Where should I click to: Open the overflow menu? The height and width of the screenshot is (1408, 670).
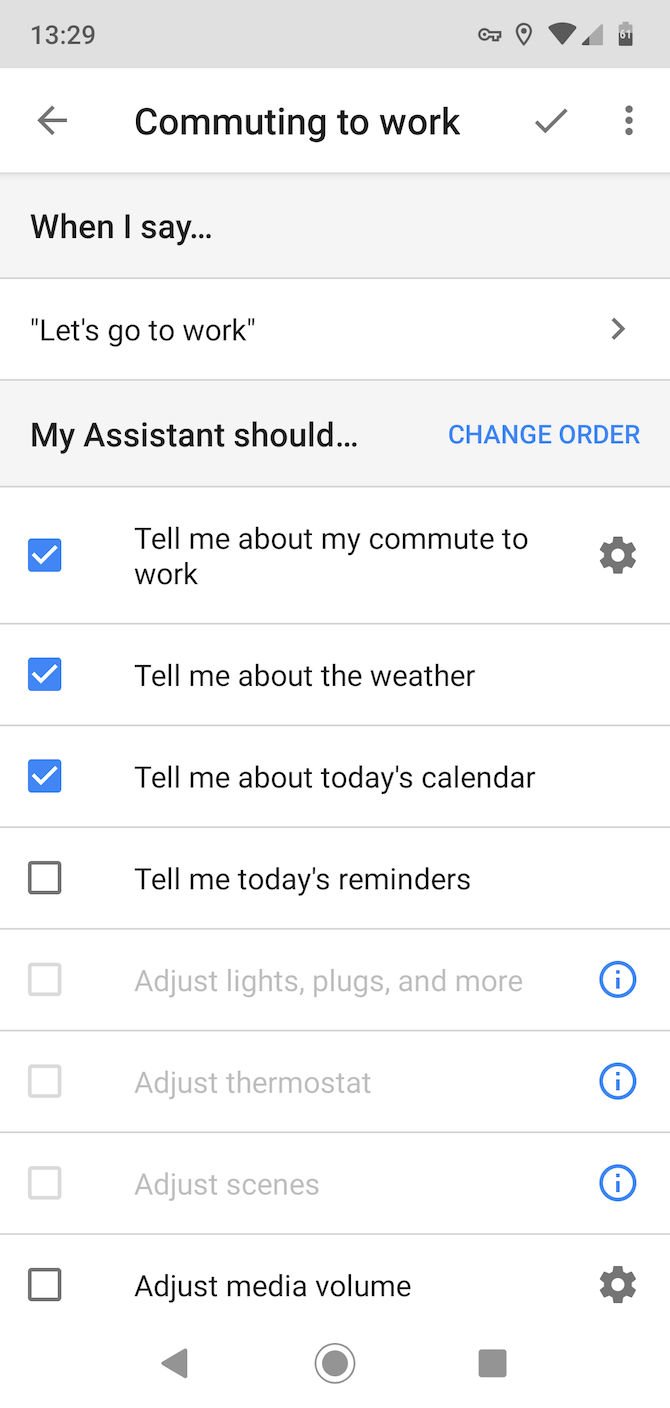[628, 121]
